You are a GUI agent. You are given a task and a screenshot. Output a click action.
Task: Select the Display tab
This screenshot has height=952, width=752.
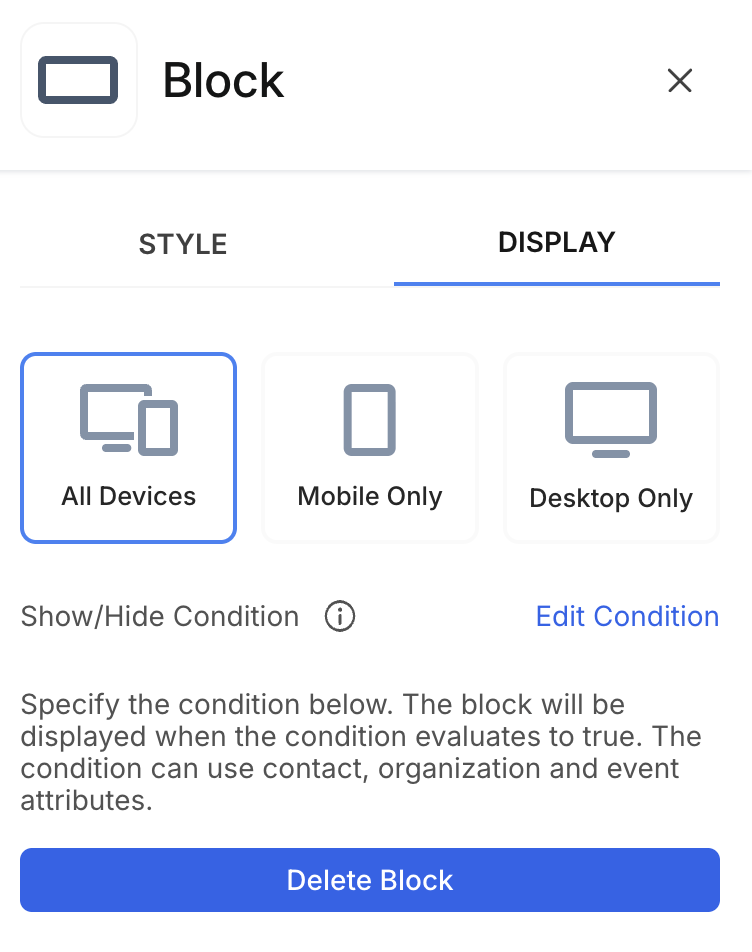[556, 243]
